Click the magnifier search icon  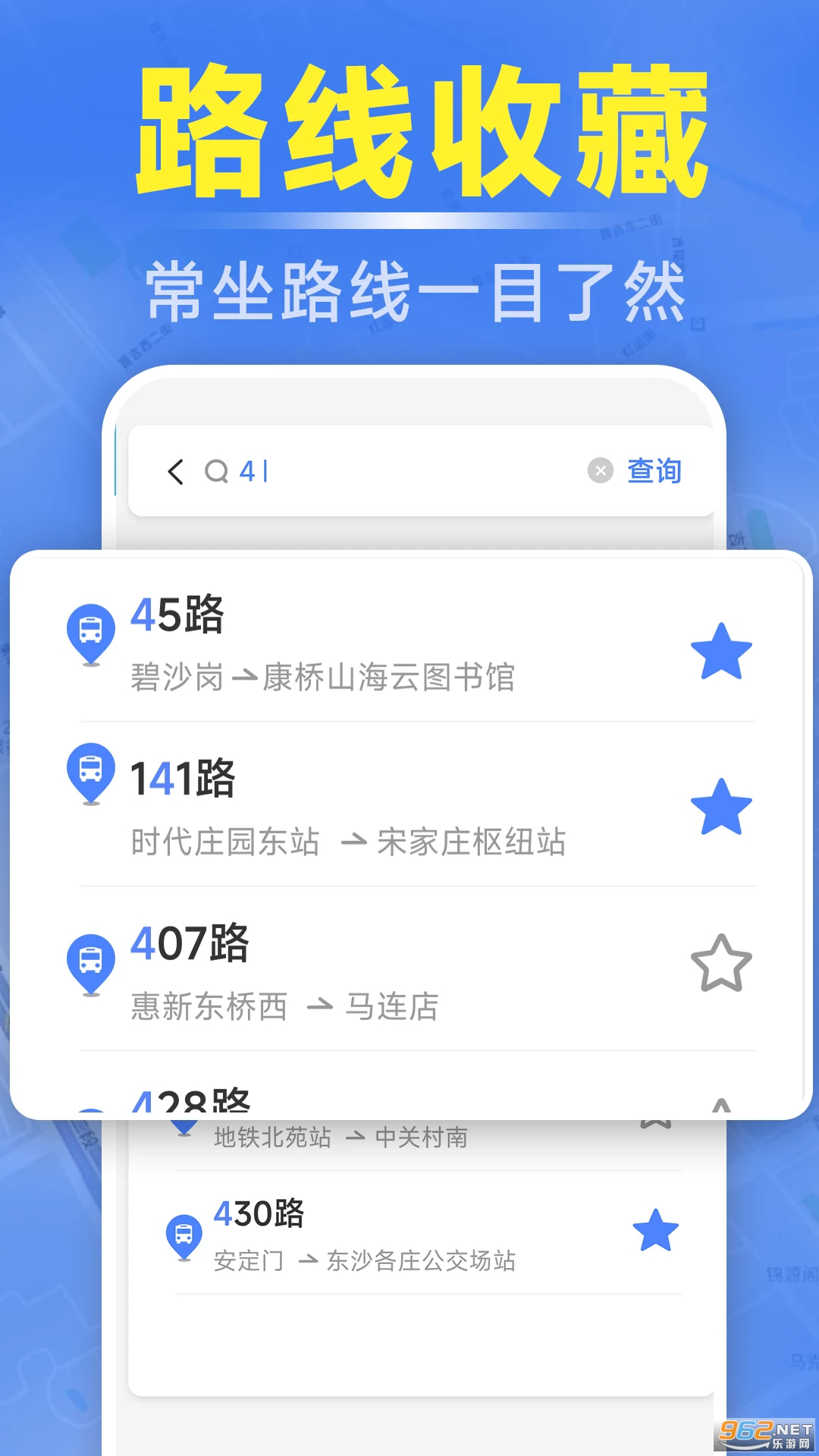click(x=218, y=471)
